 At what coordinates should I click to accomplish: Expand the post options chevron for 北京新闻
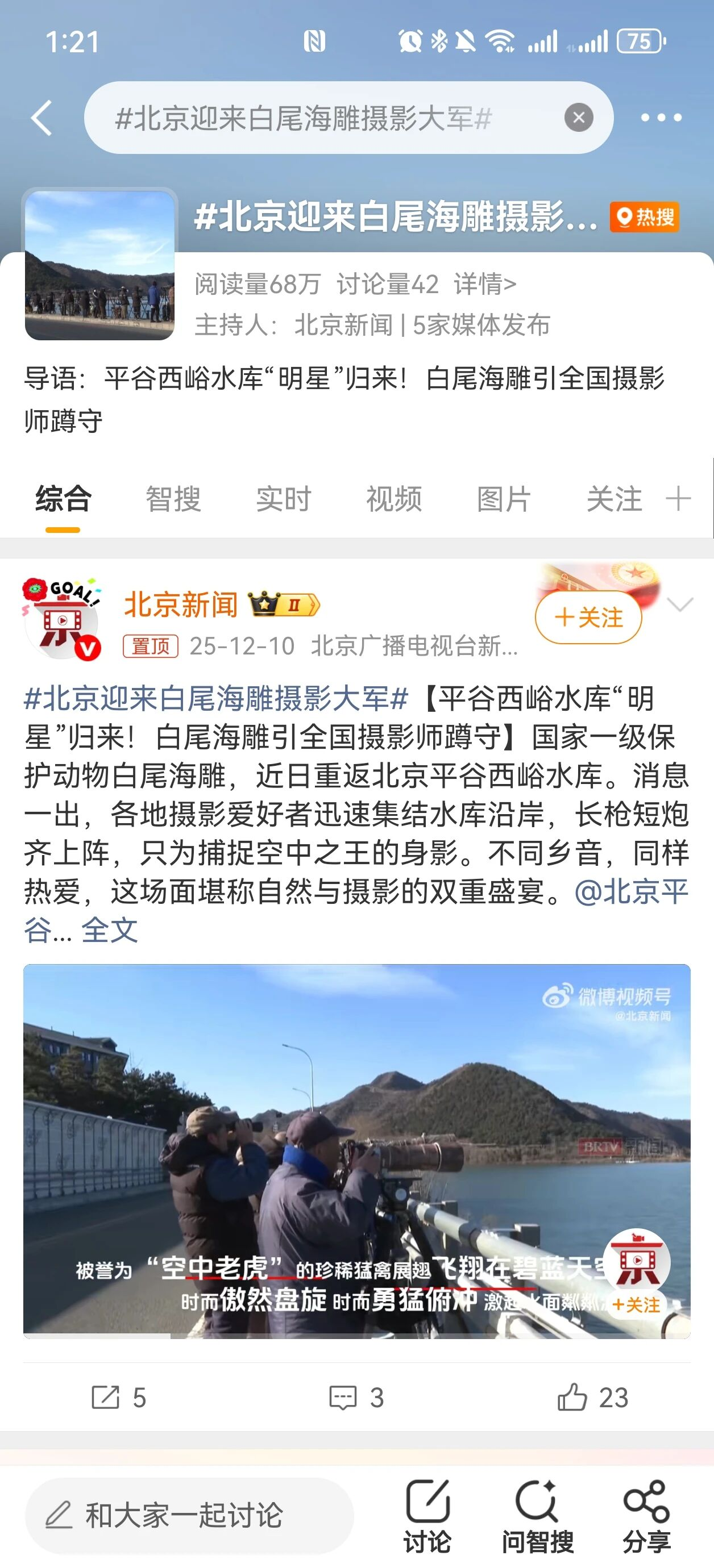(x=680, y=604)
